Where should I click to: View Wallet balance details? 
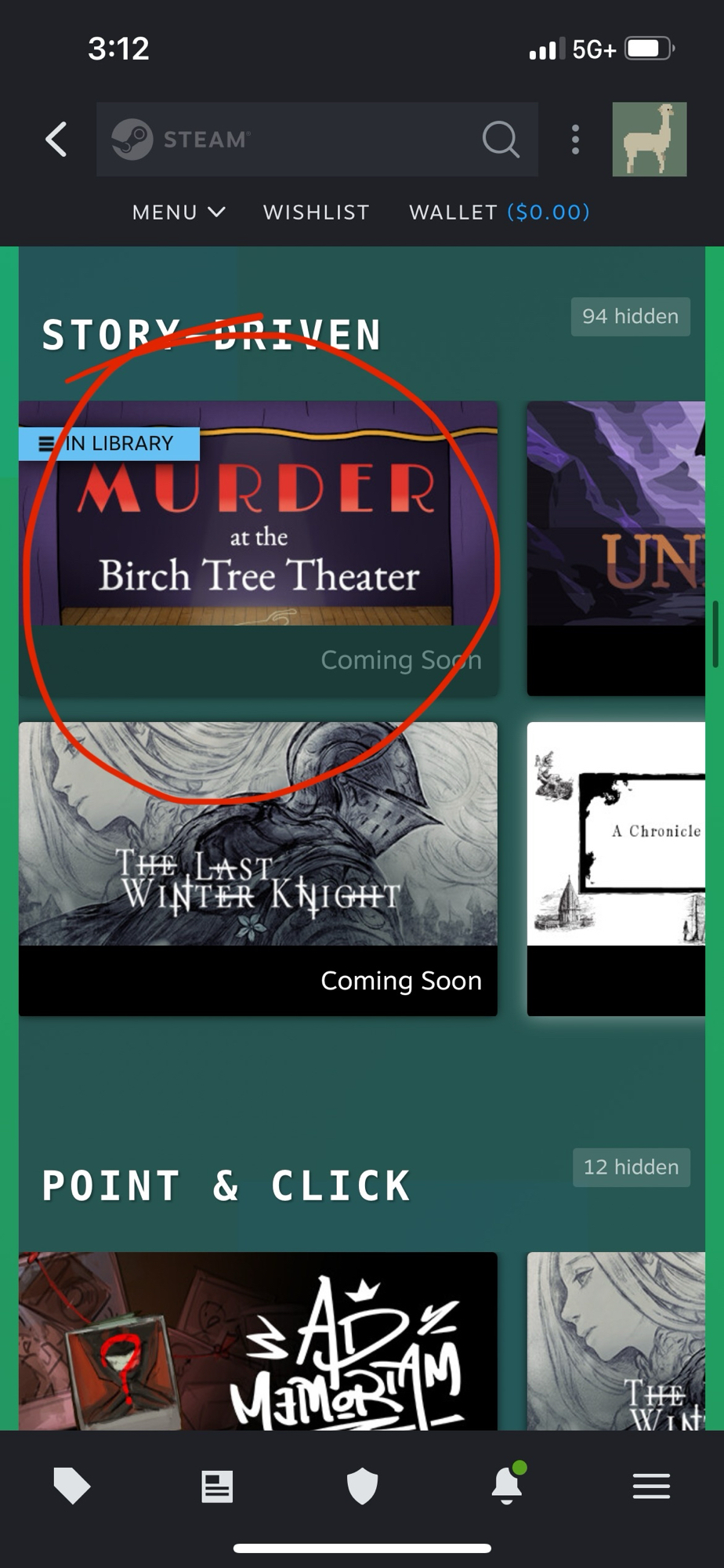tap(499, 212)
